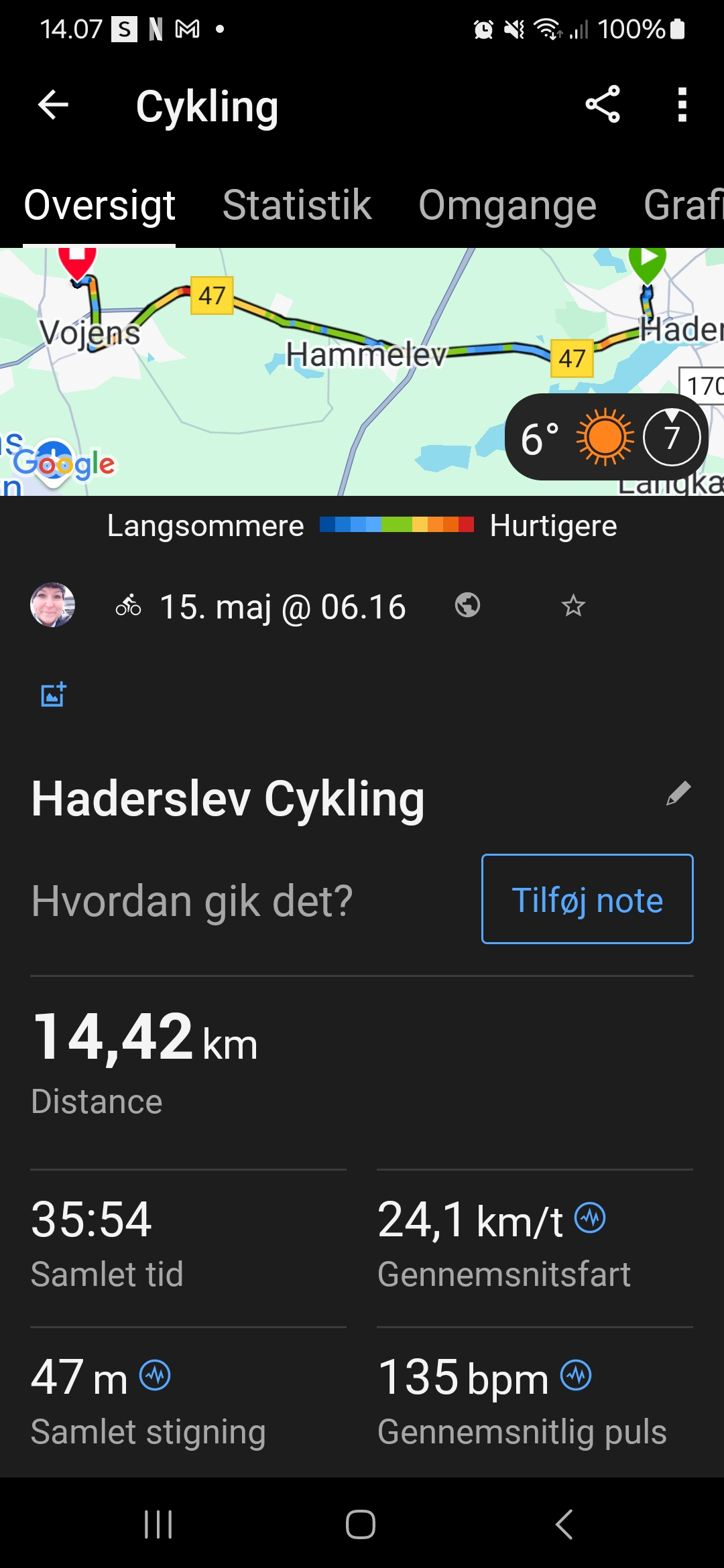Add a photo to this activity
Screen dimensions: 724x1568
click(54, 695)
